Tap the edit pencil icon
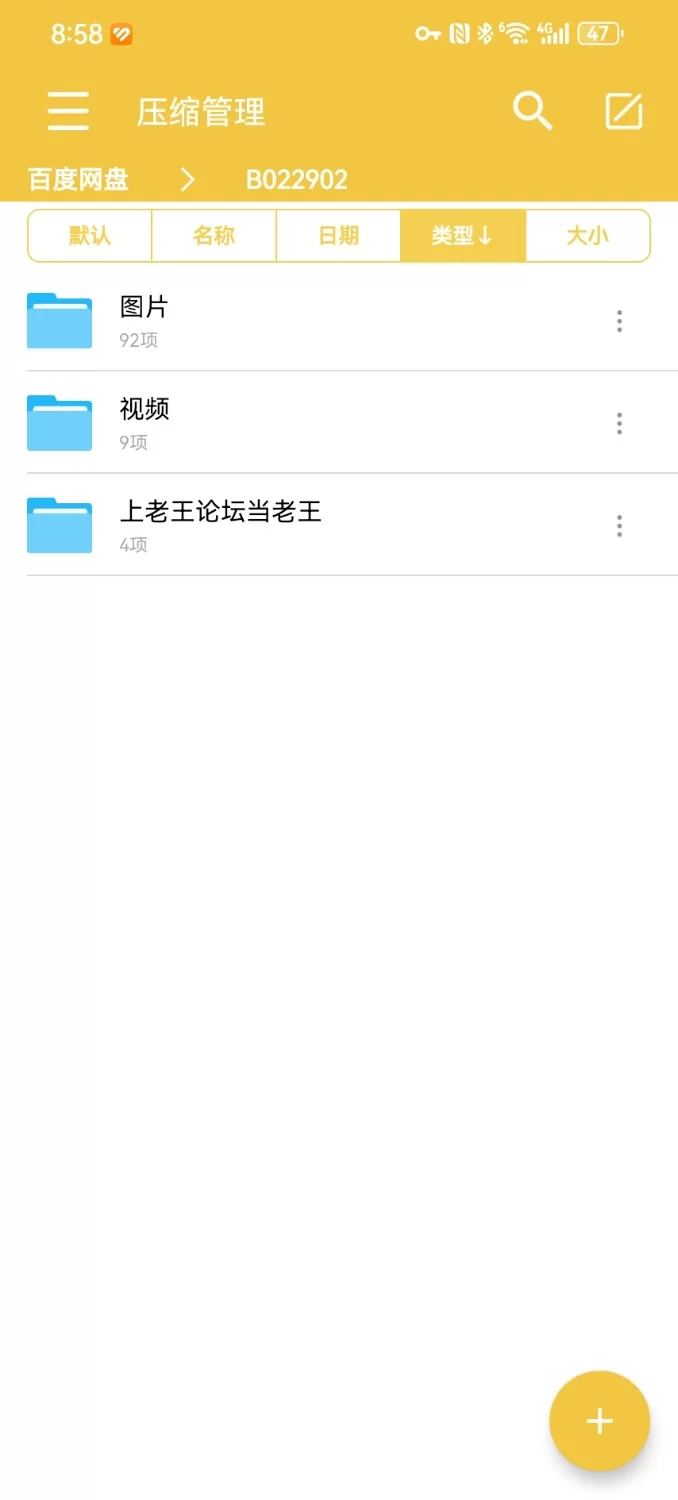Screen dimensions: 678x1500 (x=624, y=111)
